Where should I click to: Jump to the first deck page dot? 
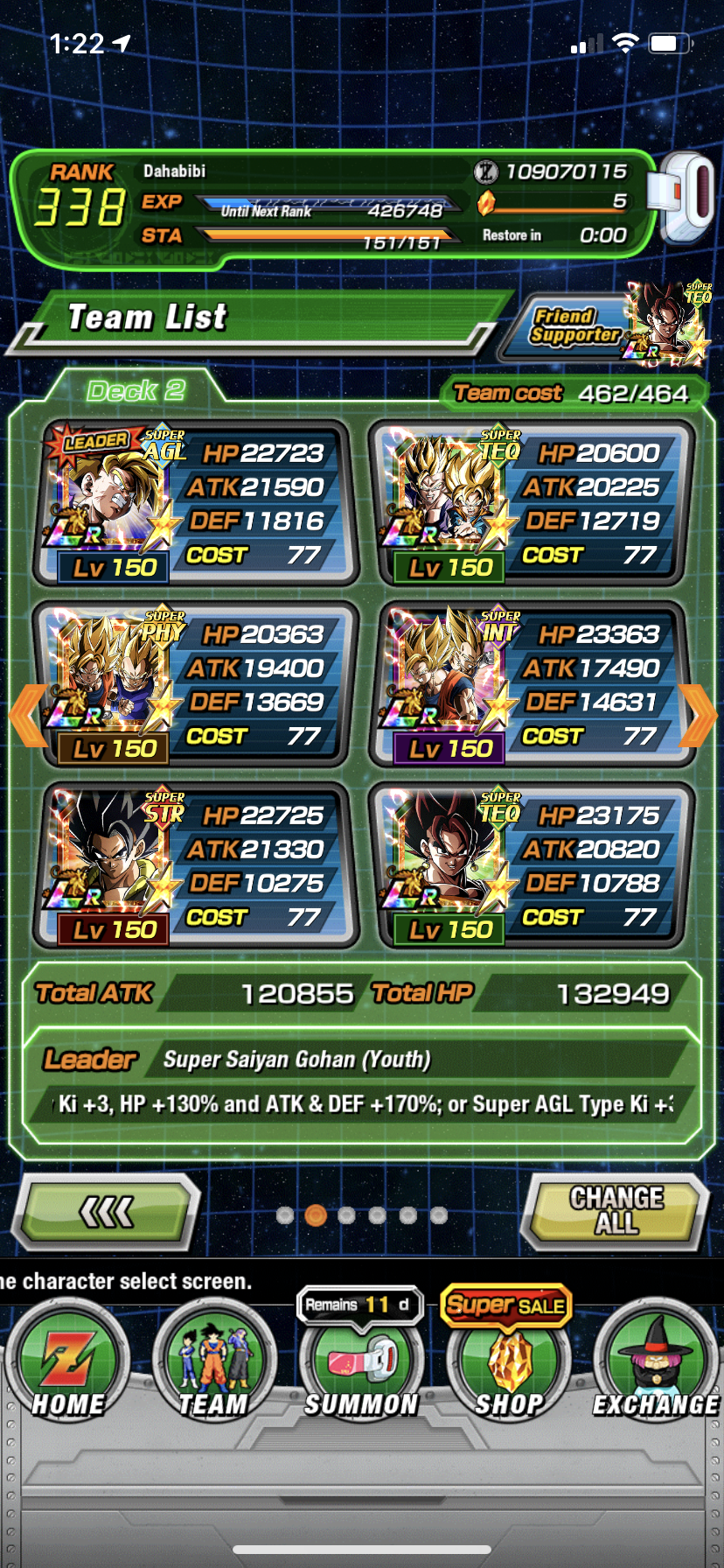point(284,1214)
